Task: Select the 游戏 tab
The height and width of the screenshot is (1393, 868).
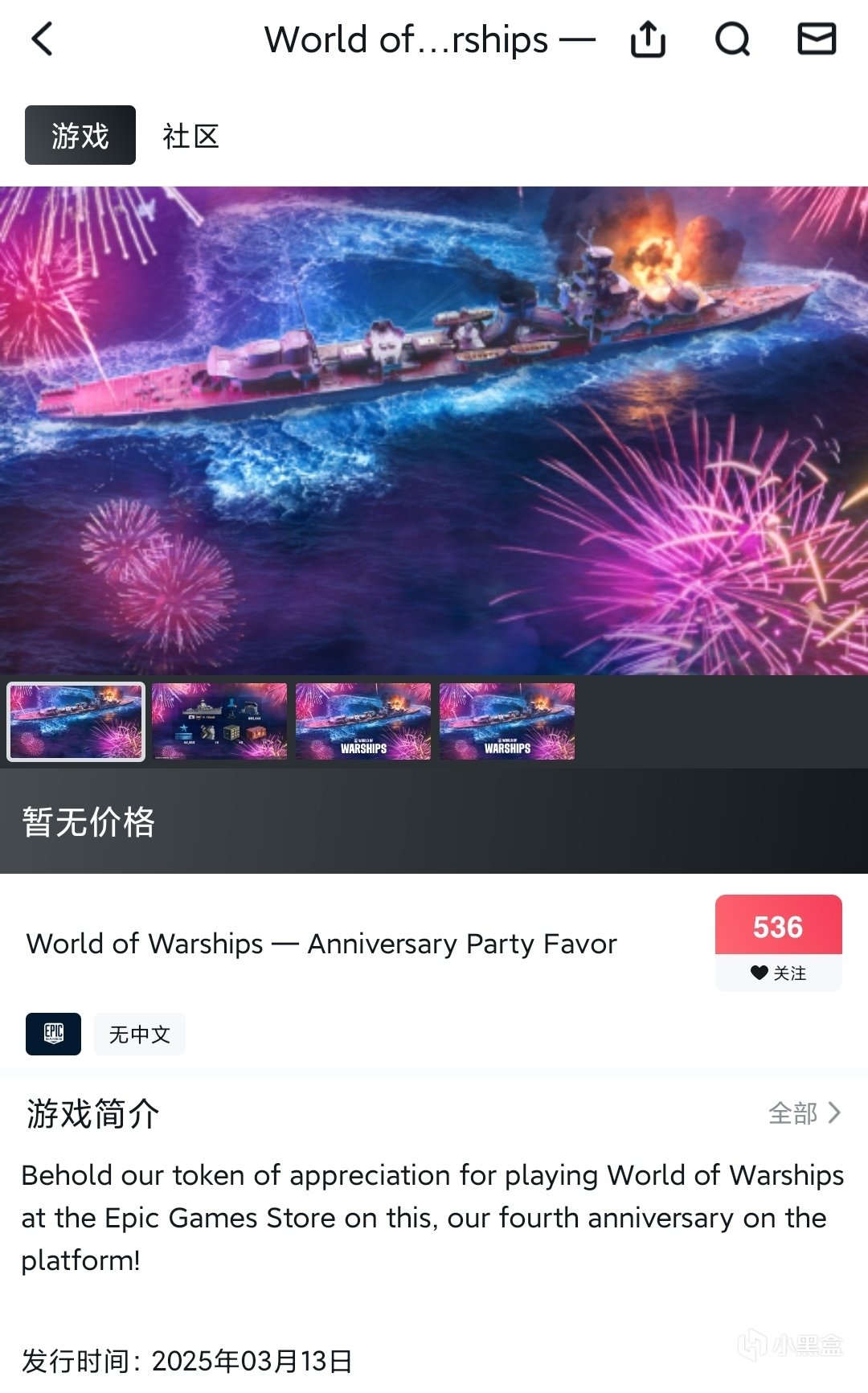Action: [80, 136]
